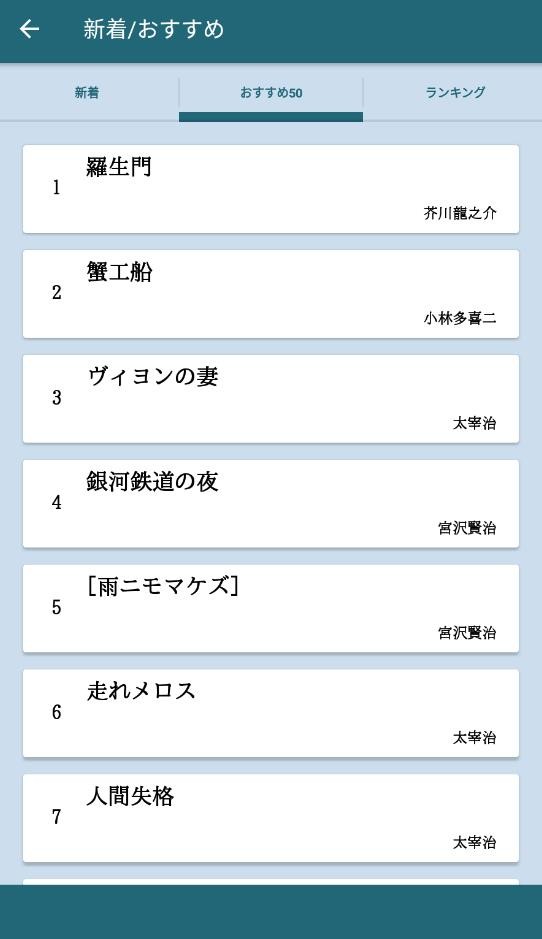Open the book 蟹工船
This screenshot has width=542, height=939.
tap(271, 294)
